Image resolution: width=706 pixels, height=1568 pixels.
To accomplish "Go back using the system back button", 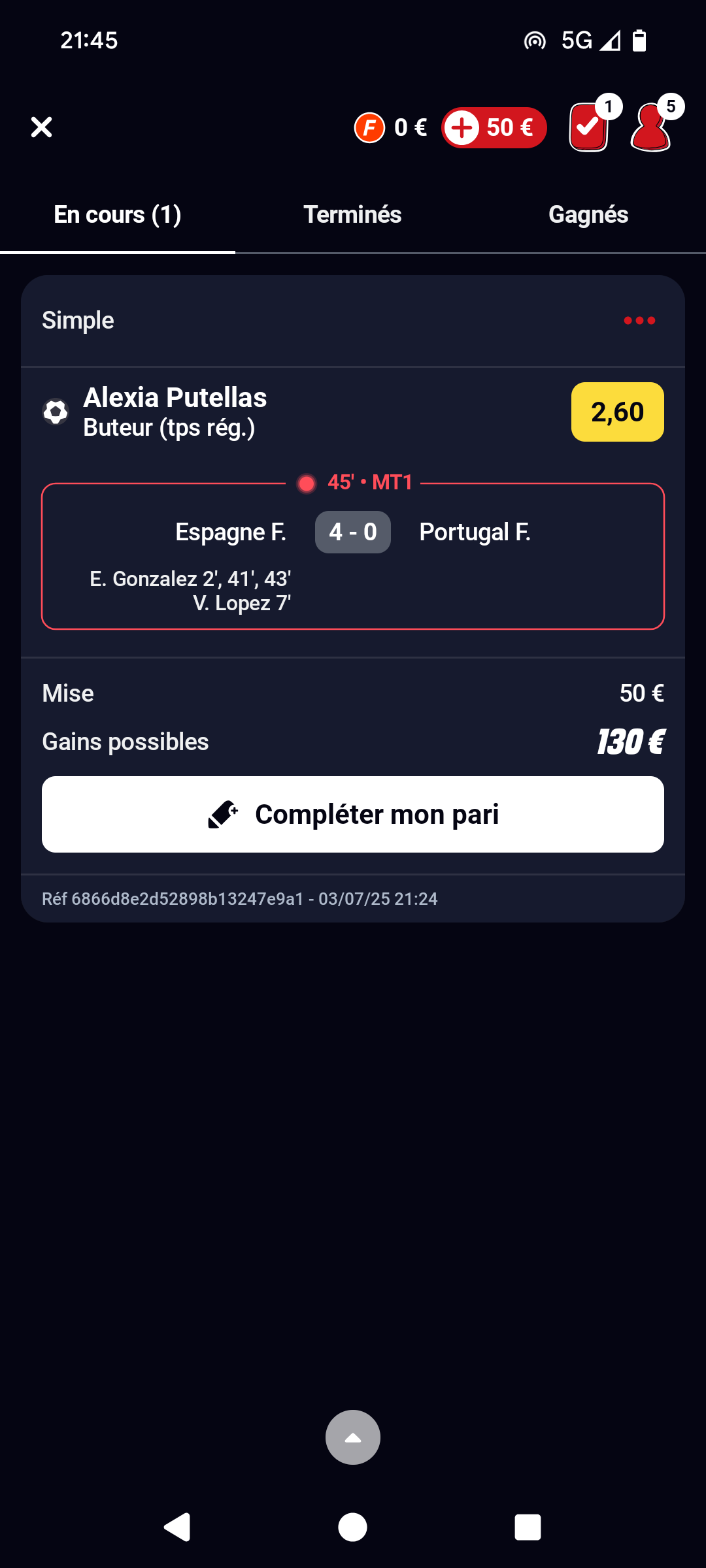I will tap(176, 1527).
